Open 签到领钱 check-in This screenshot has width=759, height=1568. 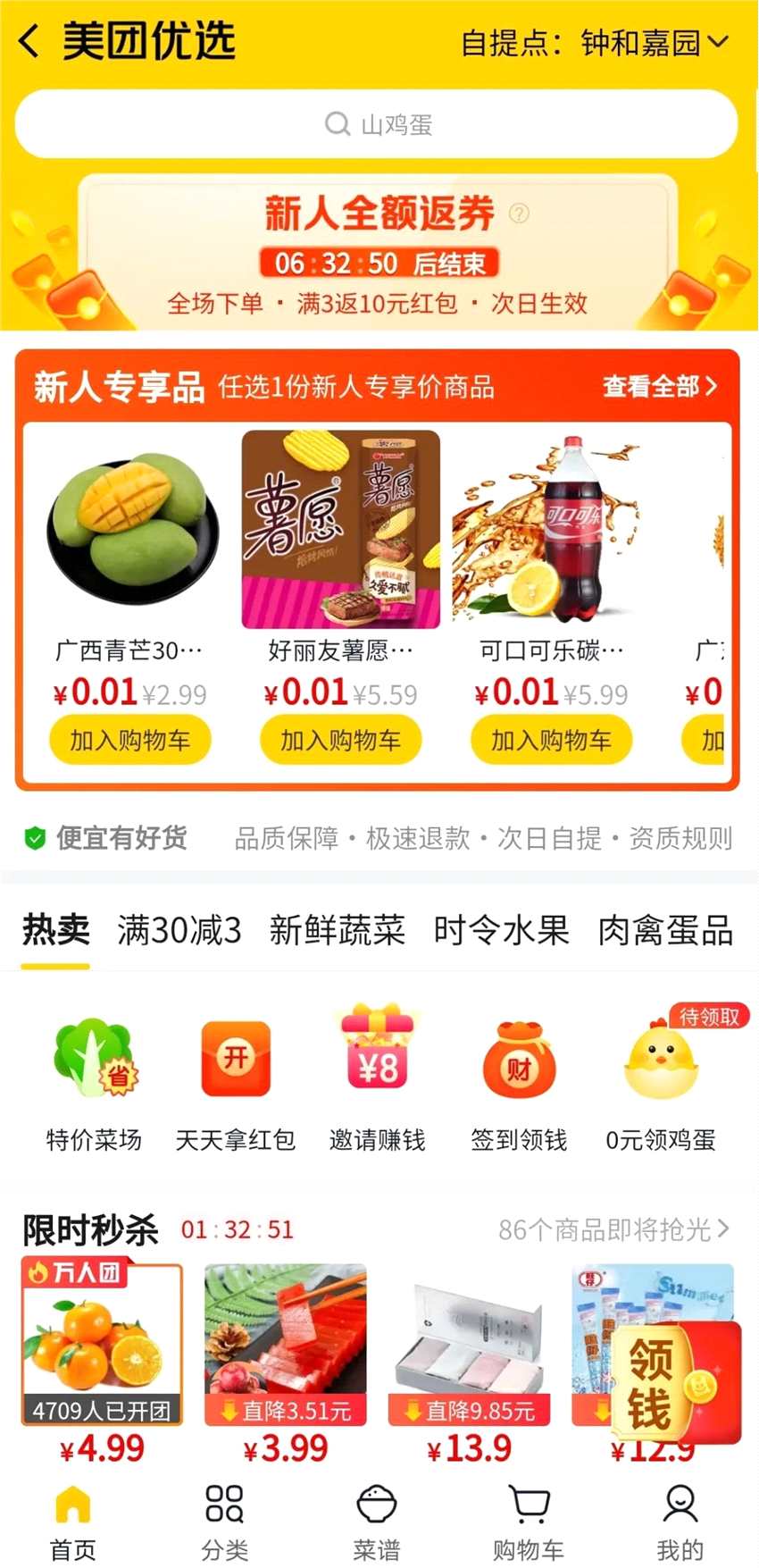519,1081
